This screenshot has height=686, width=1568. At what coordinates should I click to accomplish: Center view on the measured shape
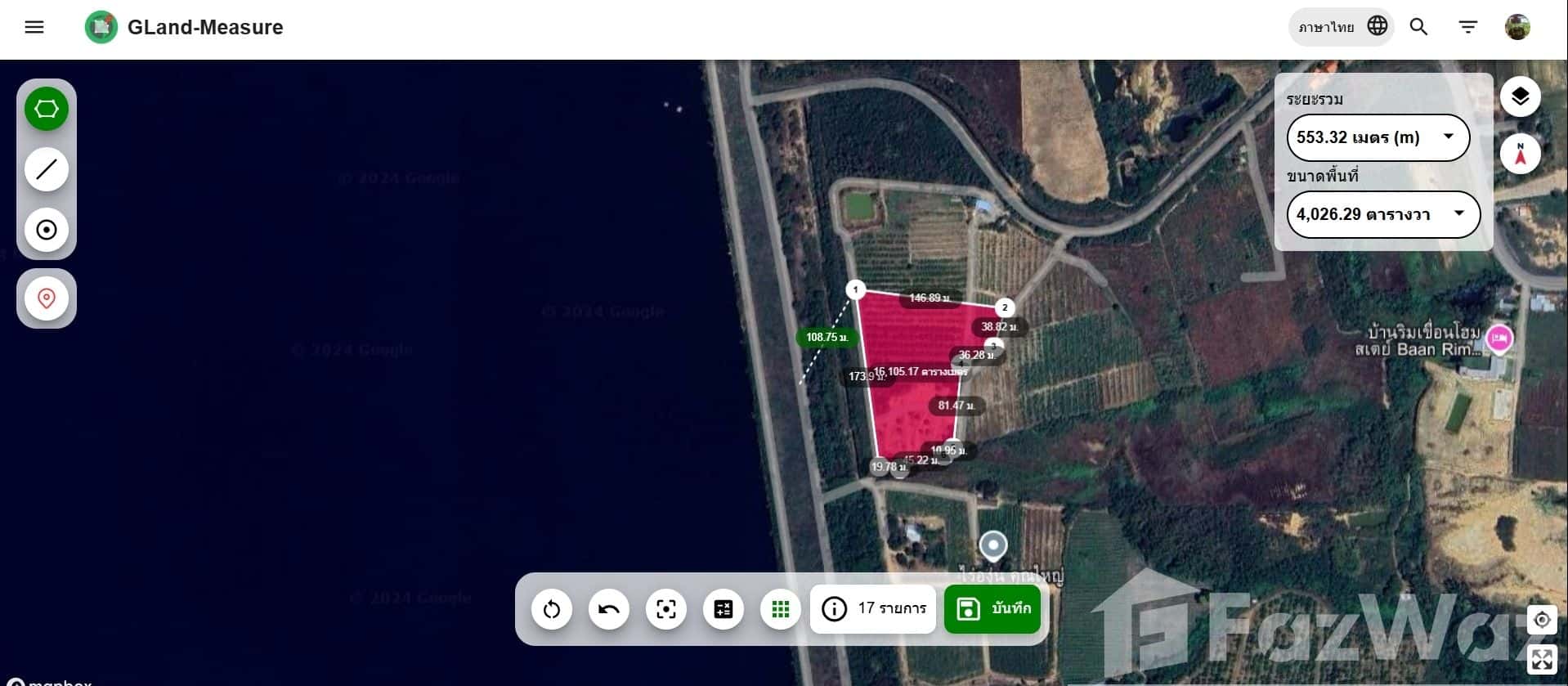666,609
